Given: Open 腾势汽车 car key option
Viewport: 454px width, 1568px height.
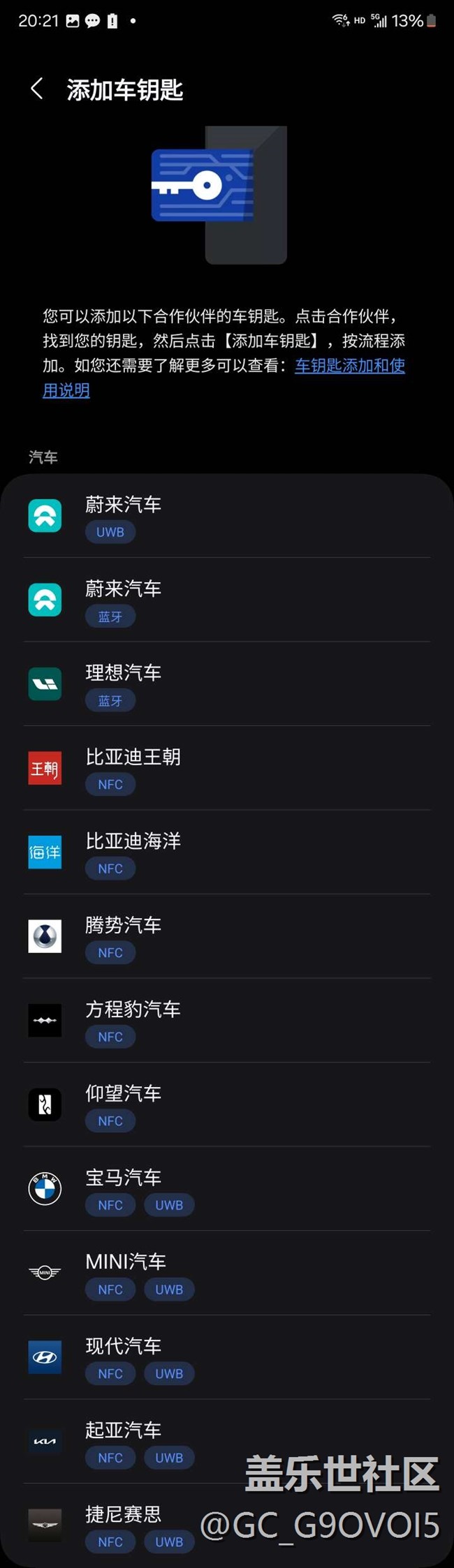Looking at the screenshot, I should click(x=226, y=937).
